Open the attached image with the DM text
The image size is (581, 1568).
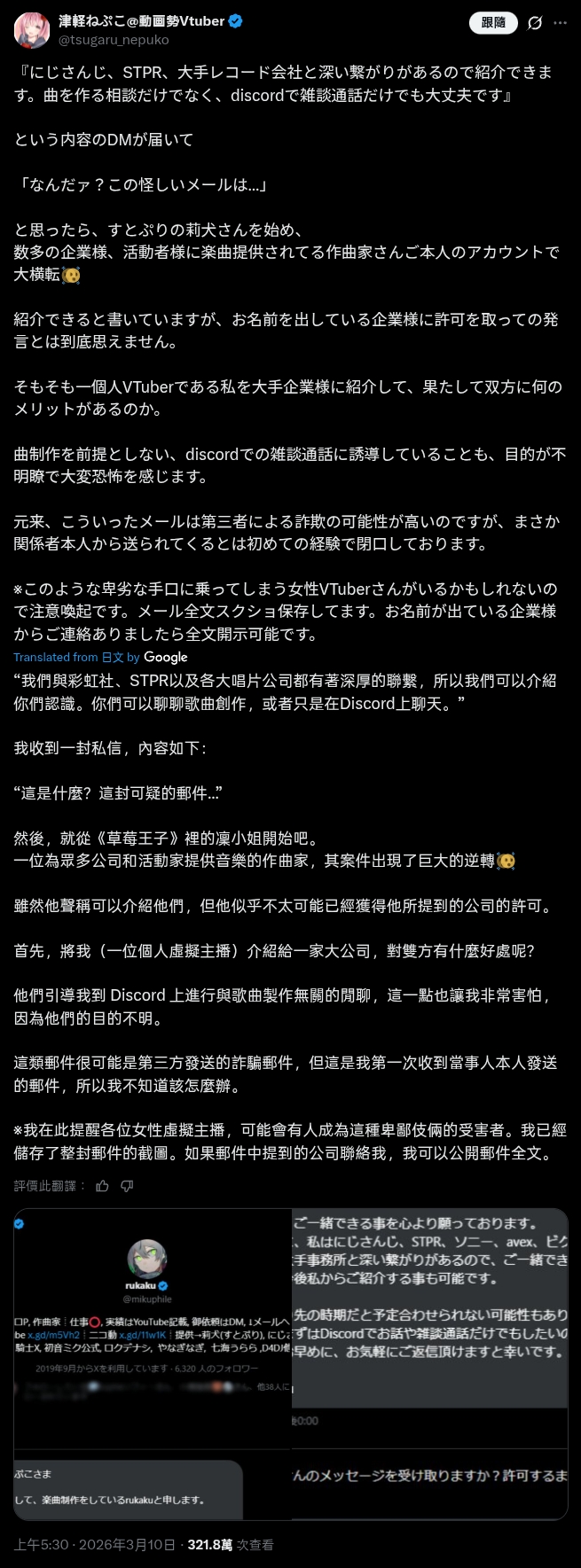[x=430, y=1364]
